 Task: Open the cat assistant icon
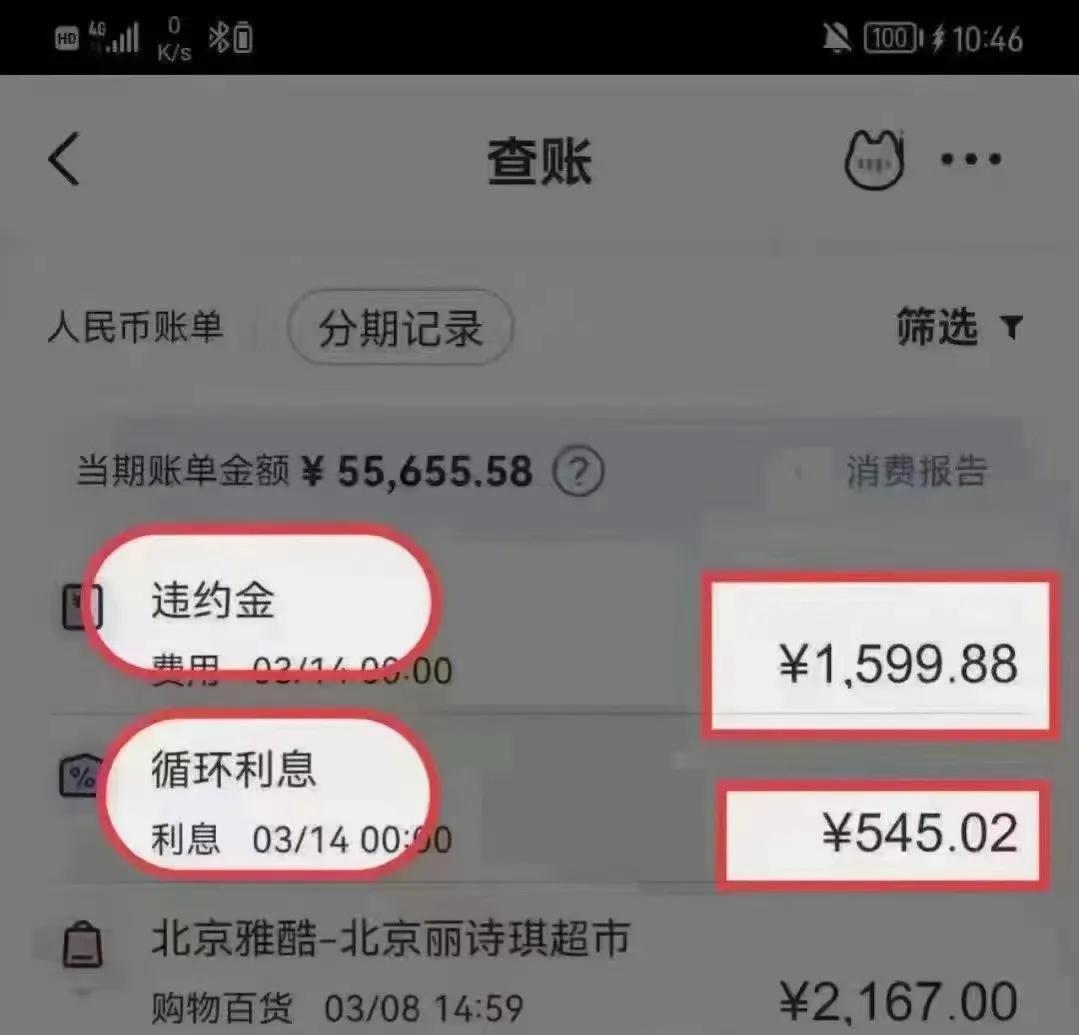(x=874, y=159)
